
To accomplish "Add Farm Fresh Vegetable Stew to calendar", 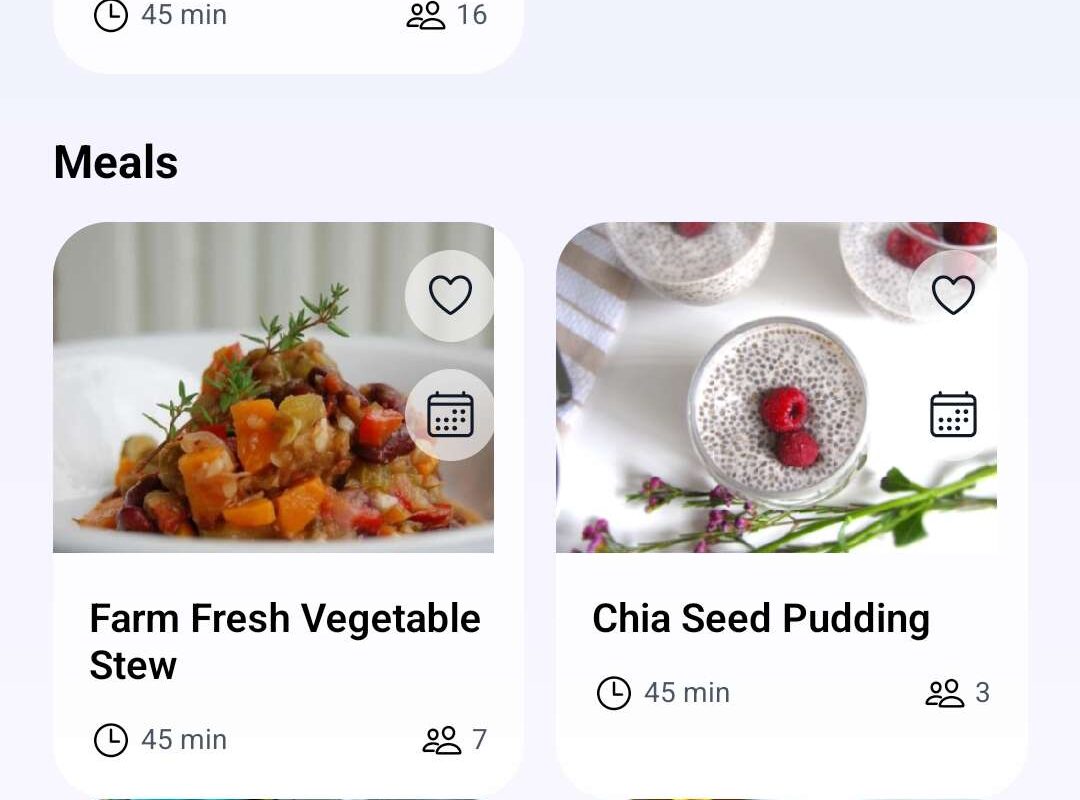I will point(450,414).
